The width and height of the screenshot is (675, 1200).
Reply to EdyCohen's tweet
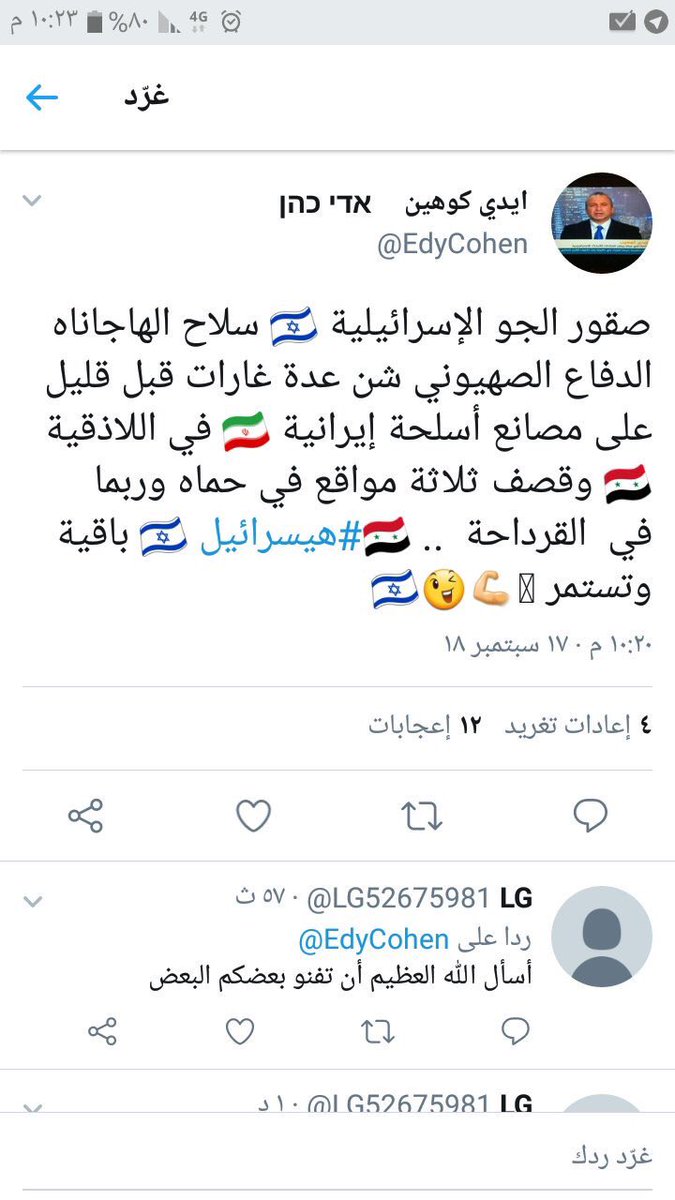(x=590, y=817)
